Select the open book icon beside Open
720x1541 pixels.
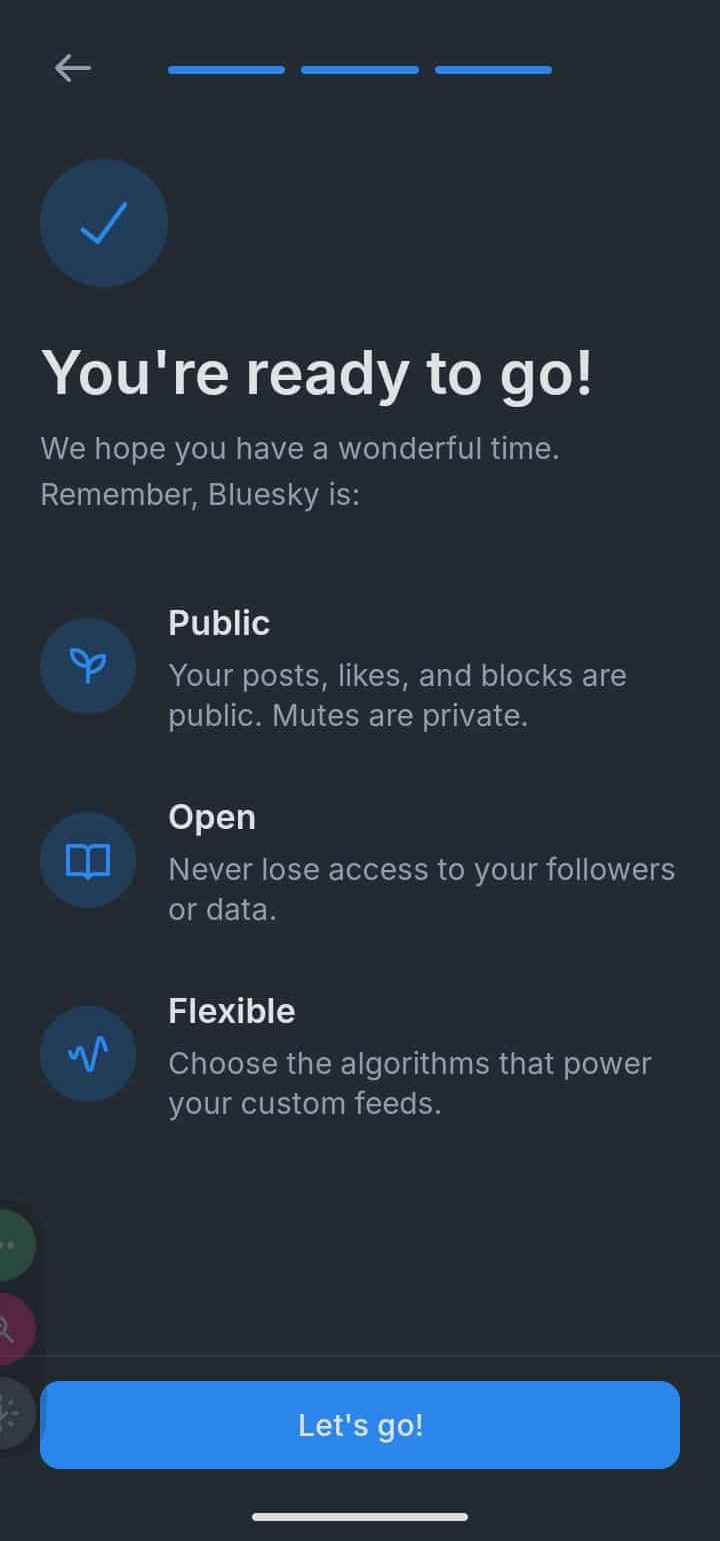(x=87, y=859)
